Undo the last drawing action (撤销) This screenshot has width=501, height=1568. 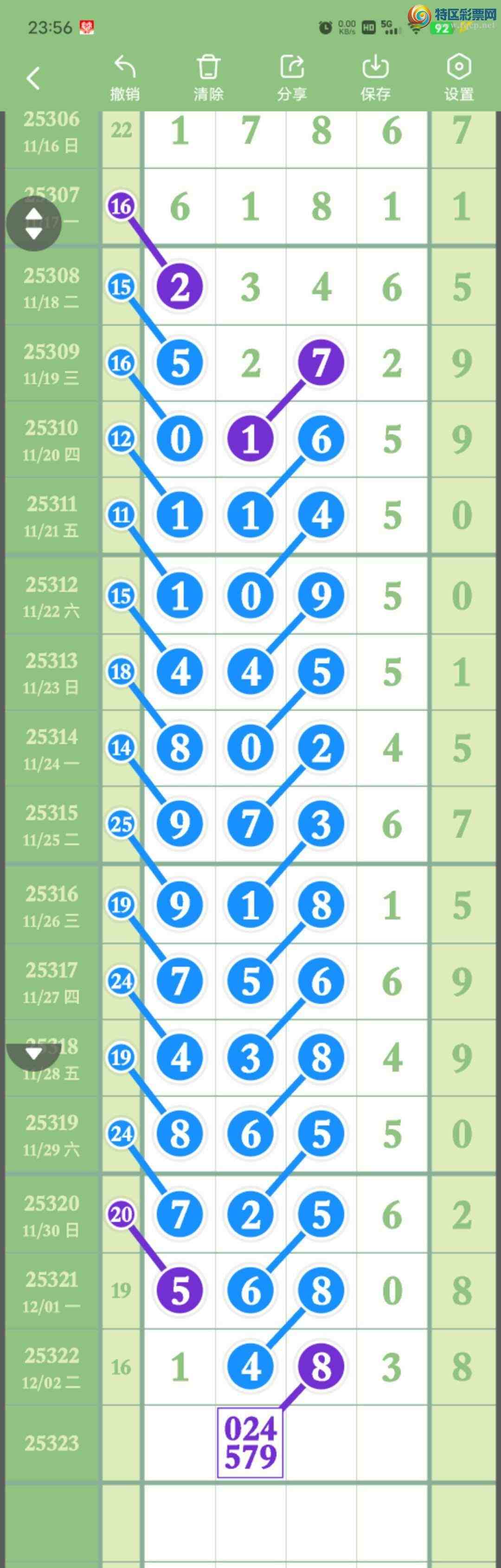[125, 78]
